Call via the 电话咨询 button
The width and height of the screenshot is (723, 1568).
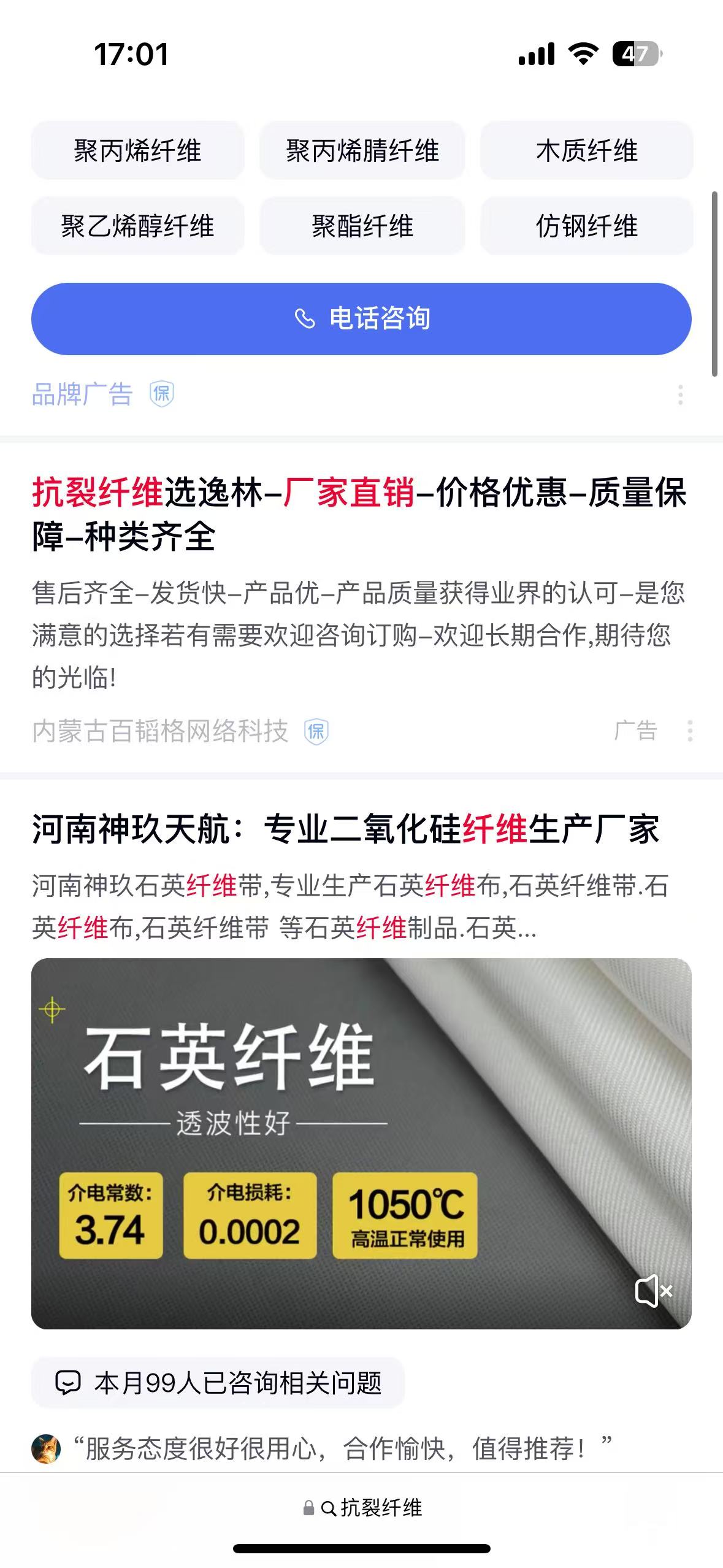click(x=361, y=318)
